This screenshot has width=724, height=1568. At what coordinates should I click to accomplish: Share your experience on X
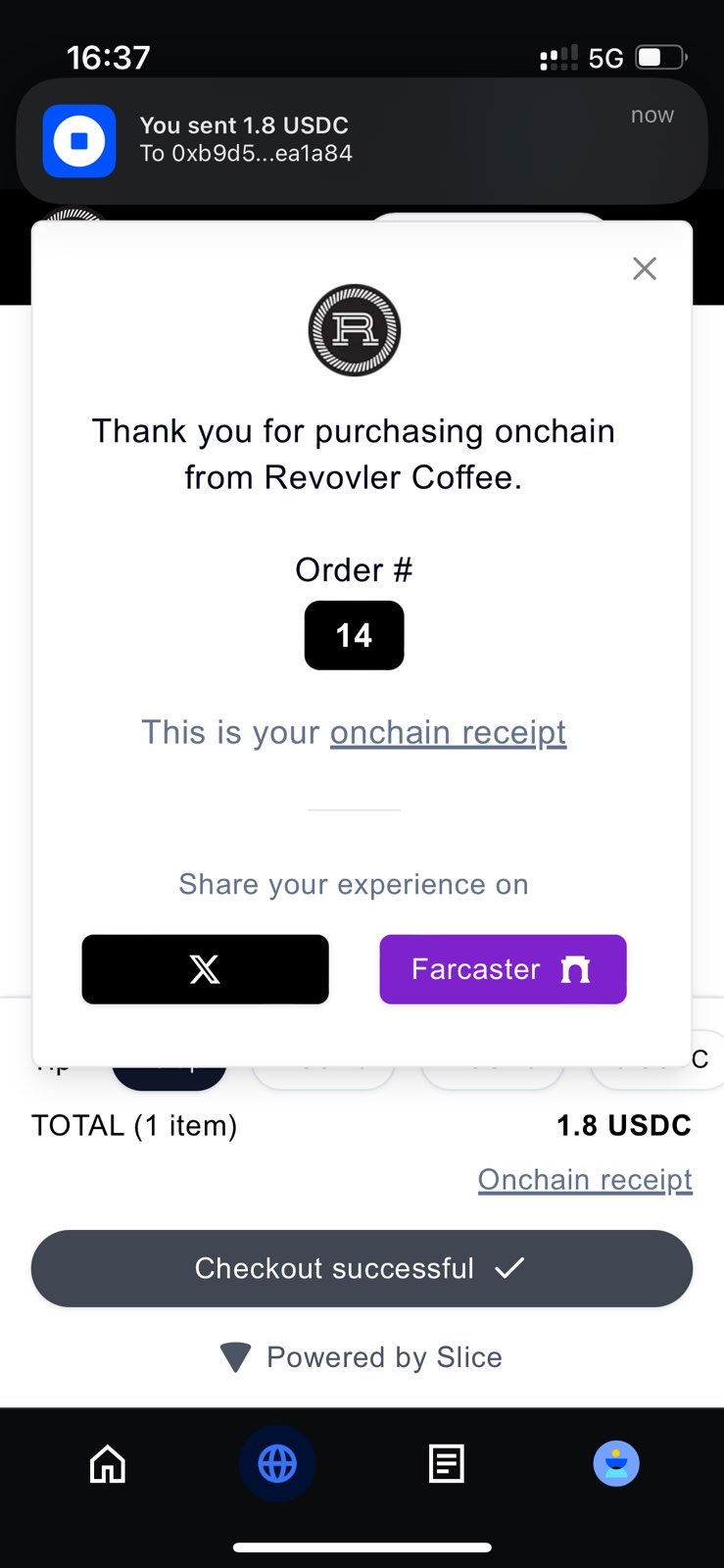205,969
